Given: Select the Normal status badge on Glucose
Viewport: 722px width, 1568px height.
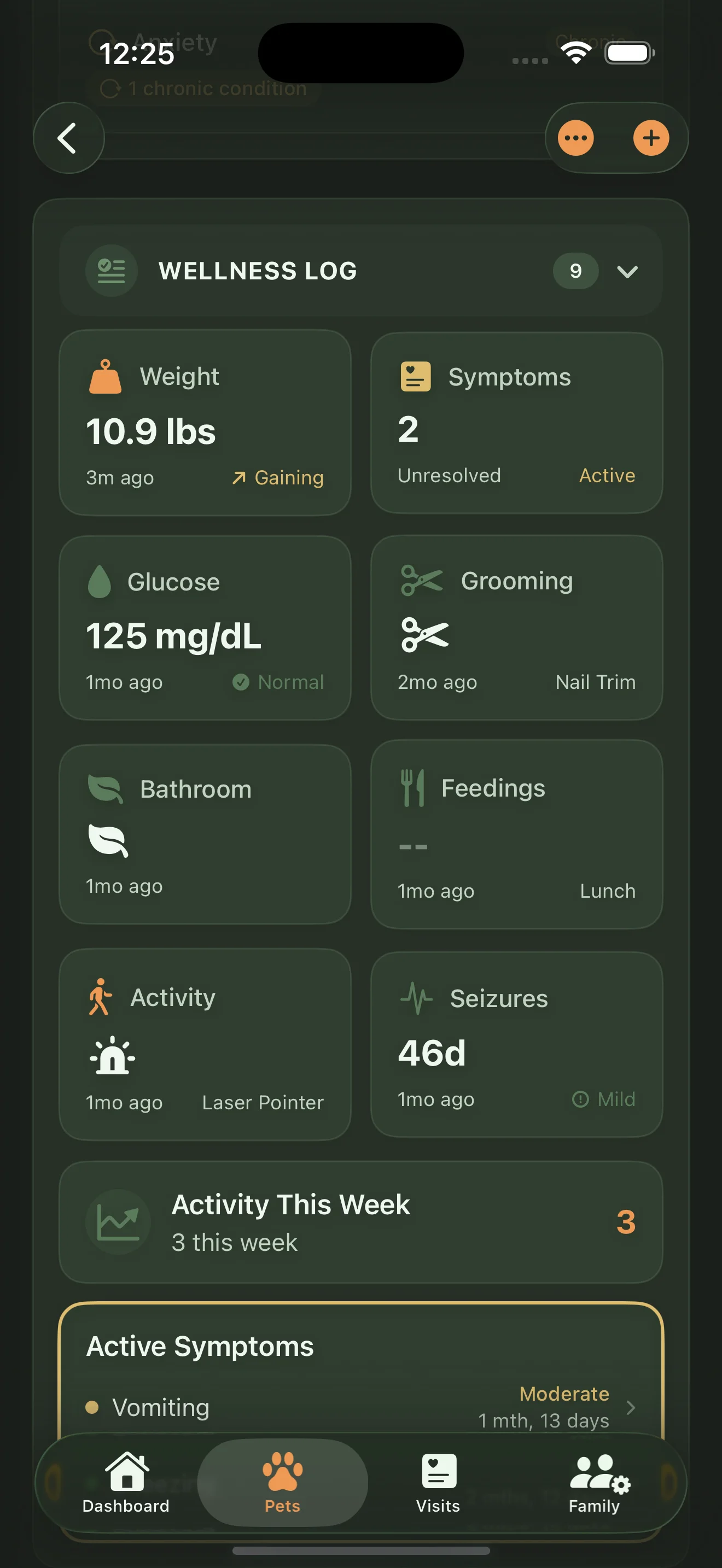Looking at the screenshot, I should click(278, 682).
